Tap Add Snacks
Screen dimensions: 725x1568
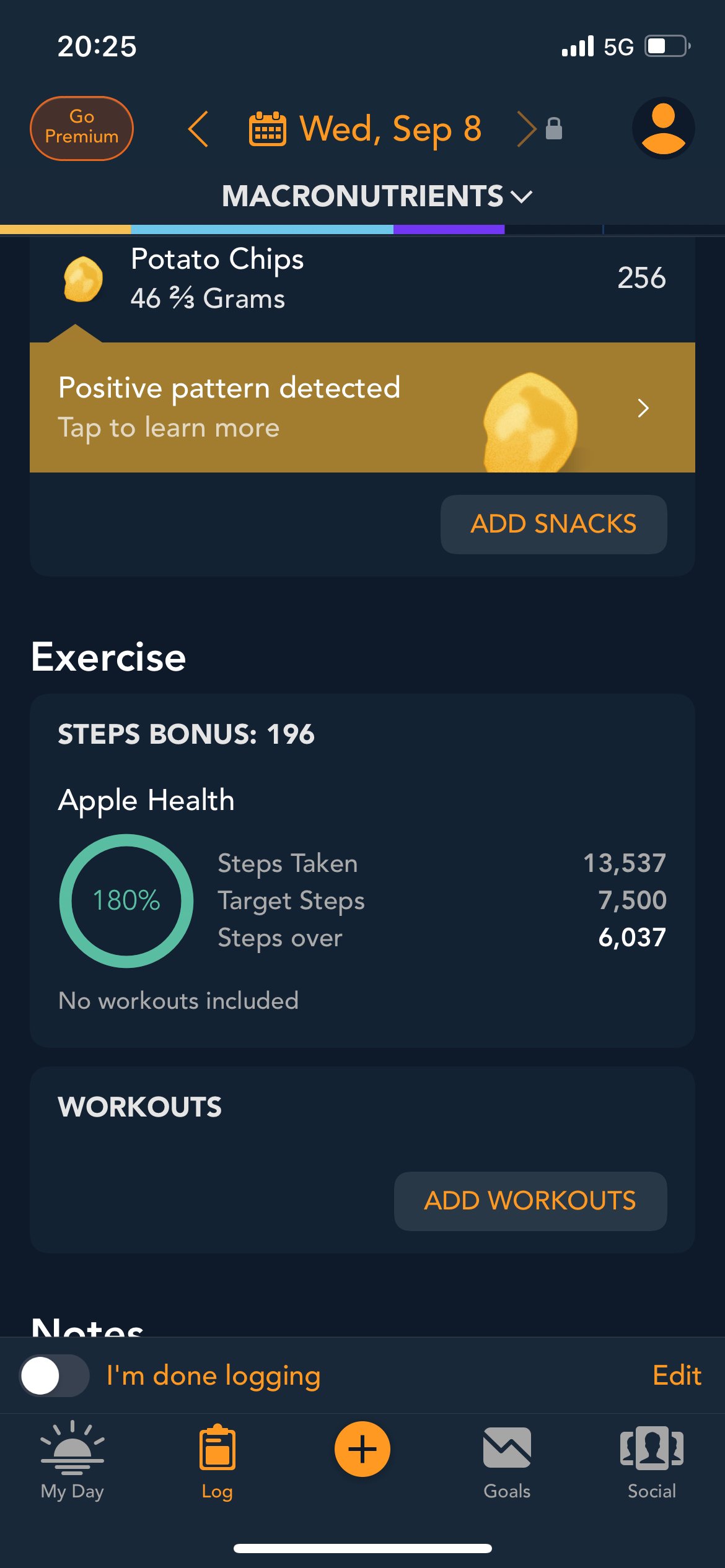(553, 524)
